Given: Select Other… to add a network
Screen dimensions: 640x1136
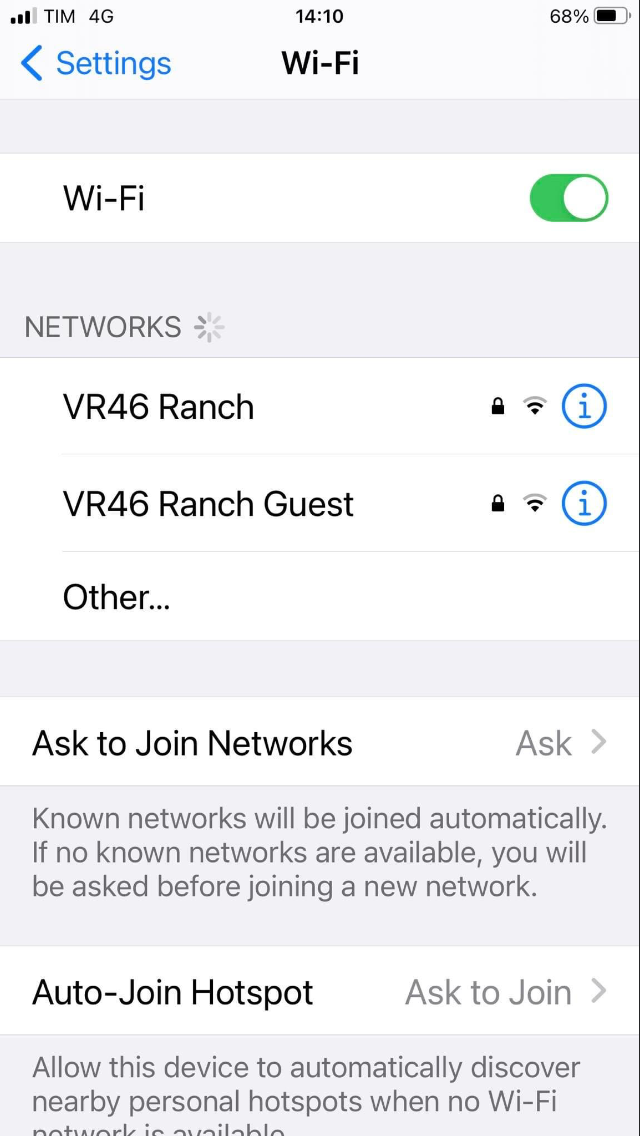Looking at the screenshot, I should click(117, 597).
